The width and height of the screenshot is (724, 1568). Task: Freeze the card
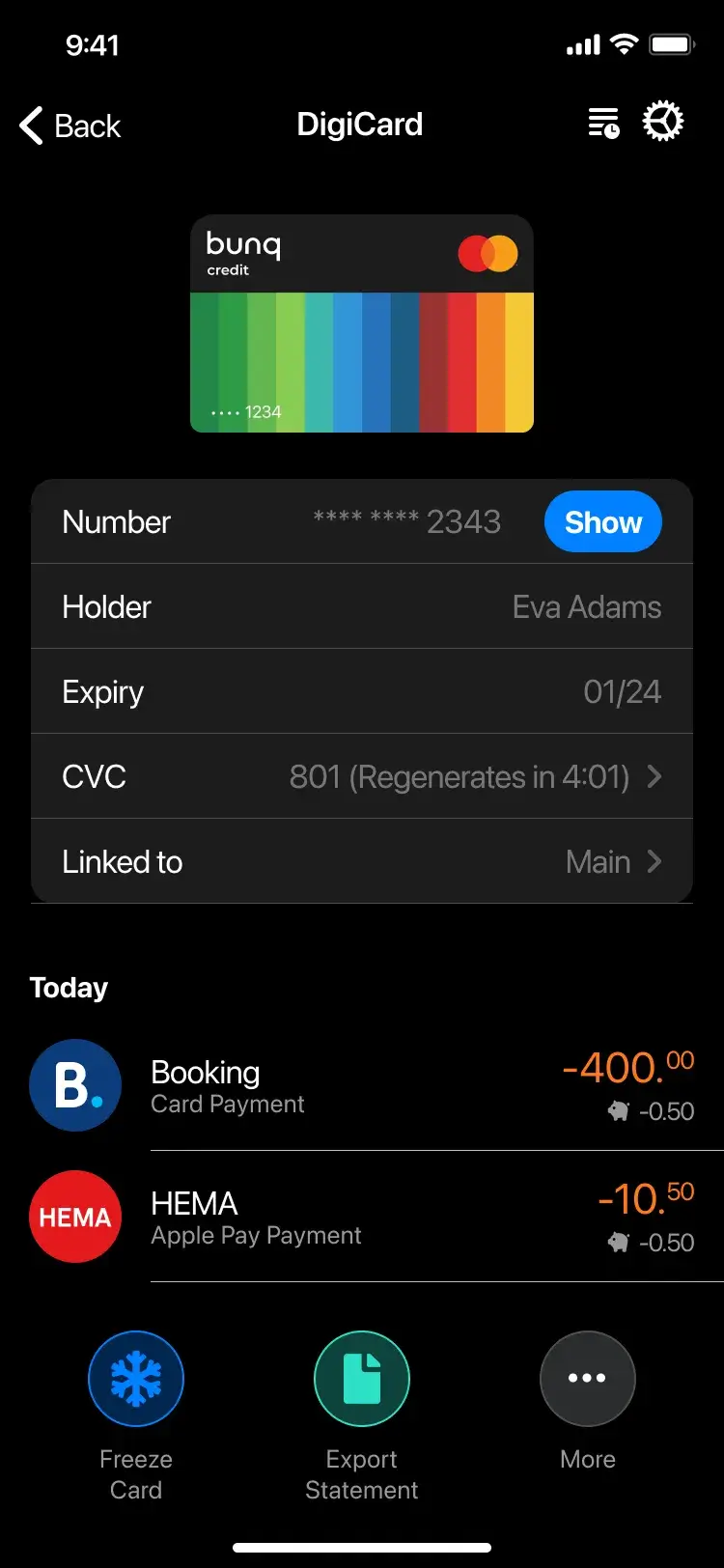click(136, 1379)
